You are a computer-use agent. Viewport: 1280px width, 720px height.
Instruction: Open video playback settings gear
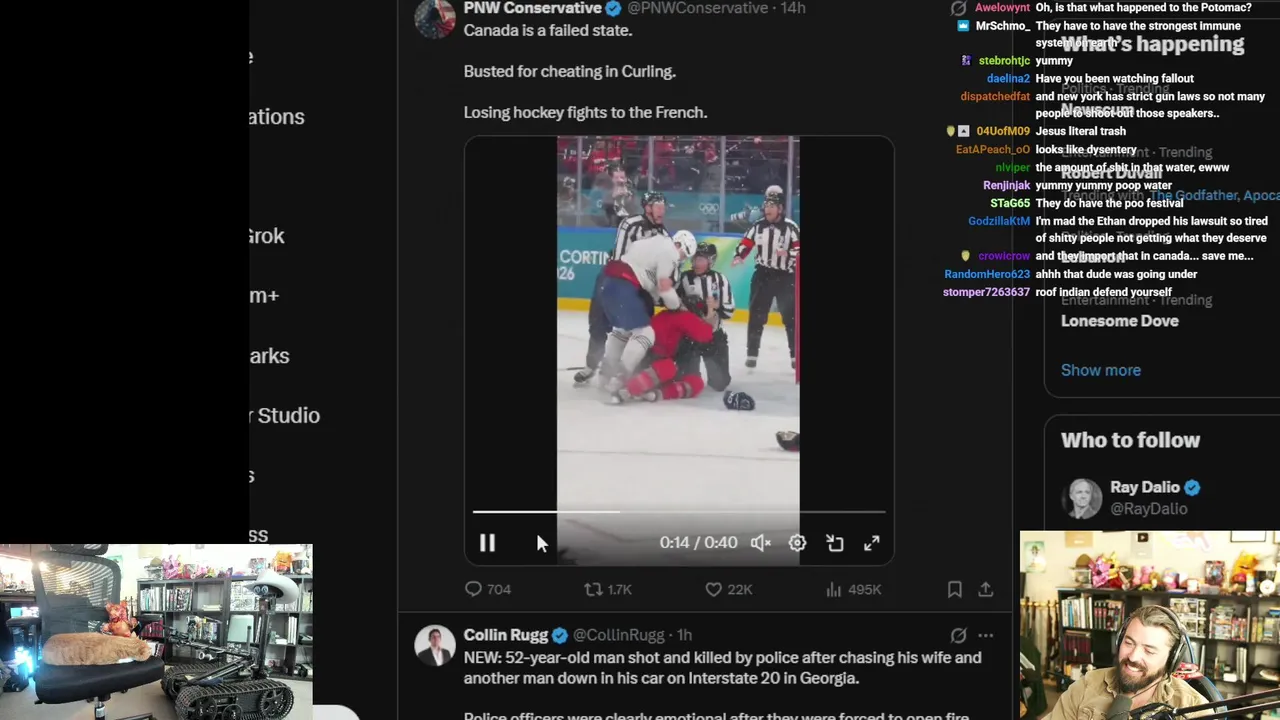click(797, 543)
